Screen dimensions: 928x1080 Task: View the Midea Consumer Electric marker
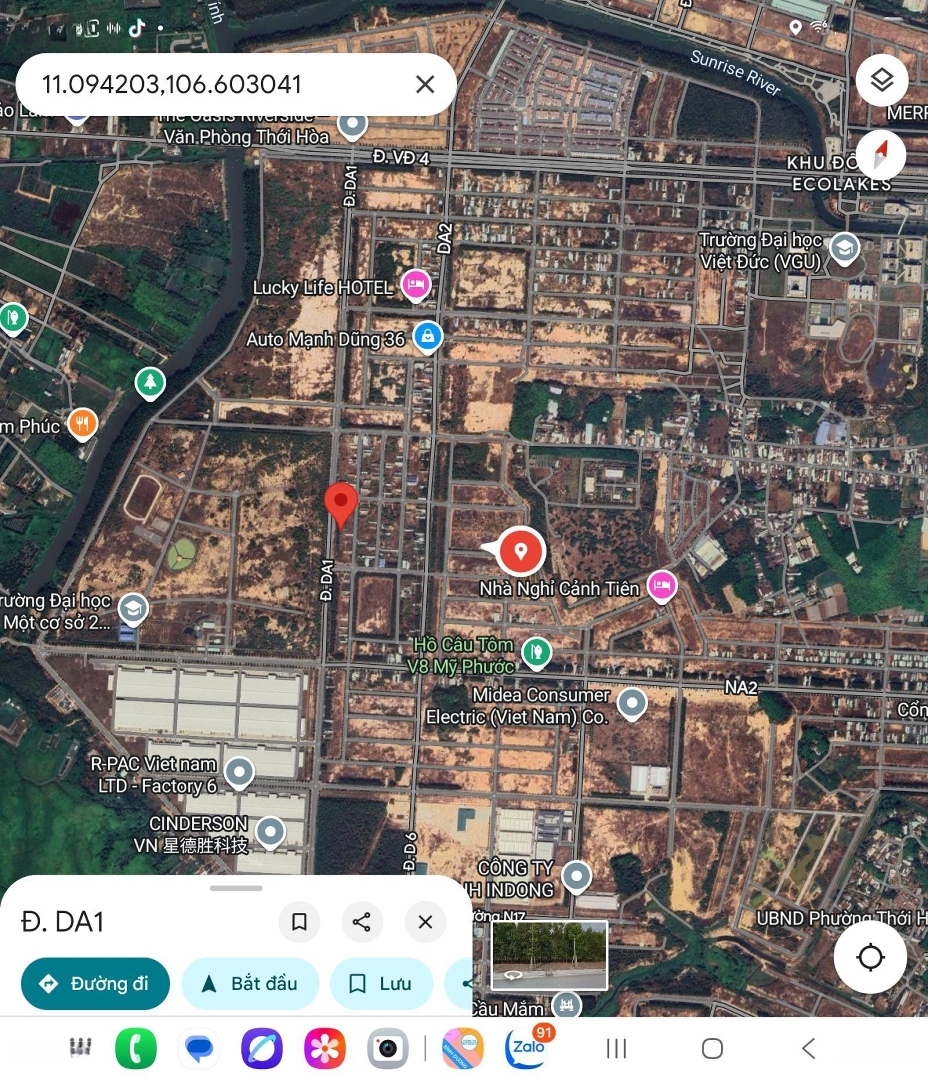631,705
